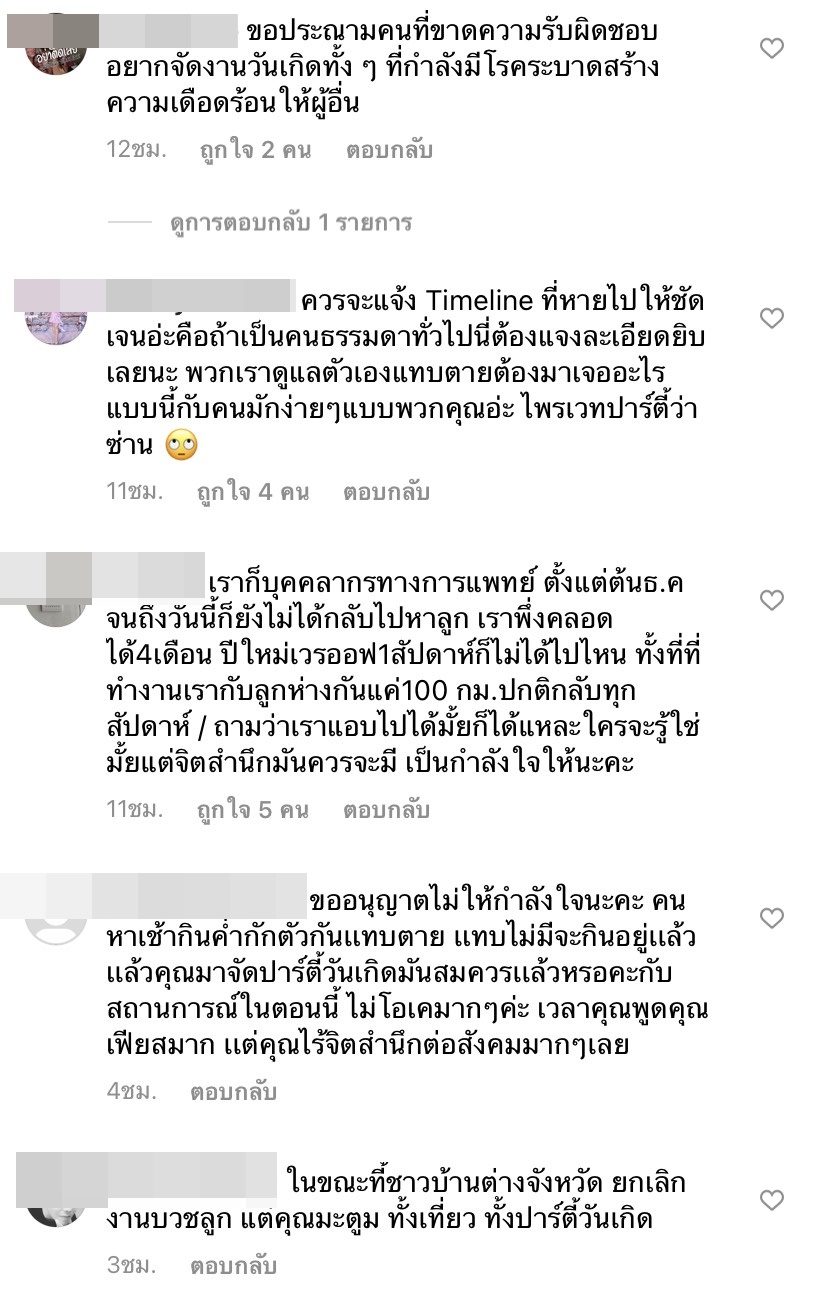Expand ดูการตอบกลับ 1 รายการ
828x1293 pixels.
coord(290,222)
